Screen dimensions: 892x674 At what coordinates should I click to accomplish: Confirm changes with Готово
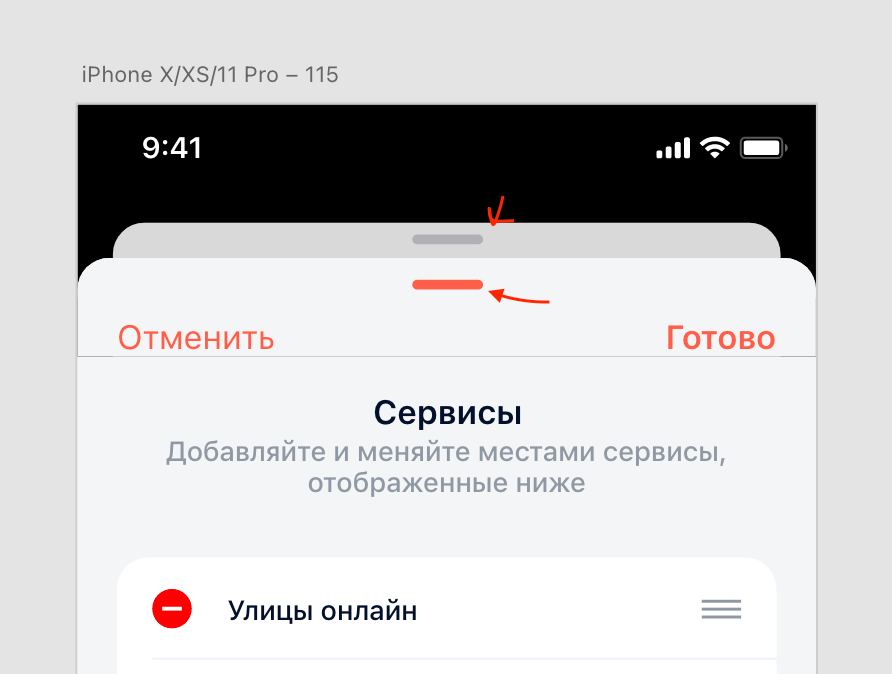[720, 338]
